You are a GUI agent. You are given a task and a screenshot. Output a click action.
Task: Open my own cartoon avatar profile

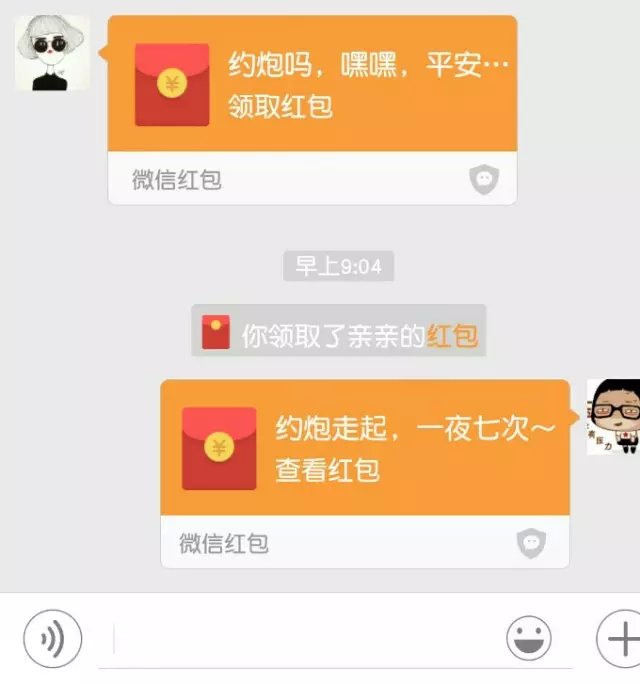pos(614,416)
